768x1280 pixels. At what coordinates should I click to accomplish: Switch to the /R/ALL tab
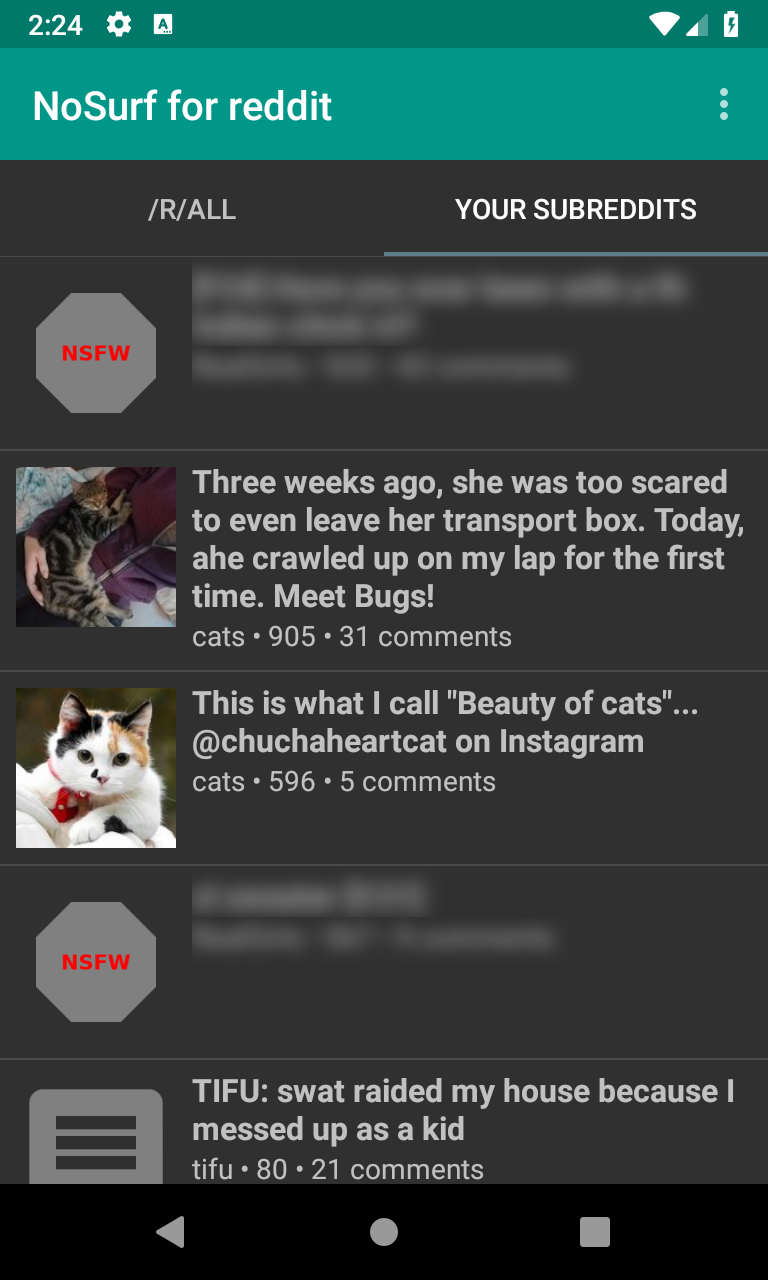192,209
